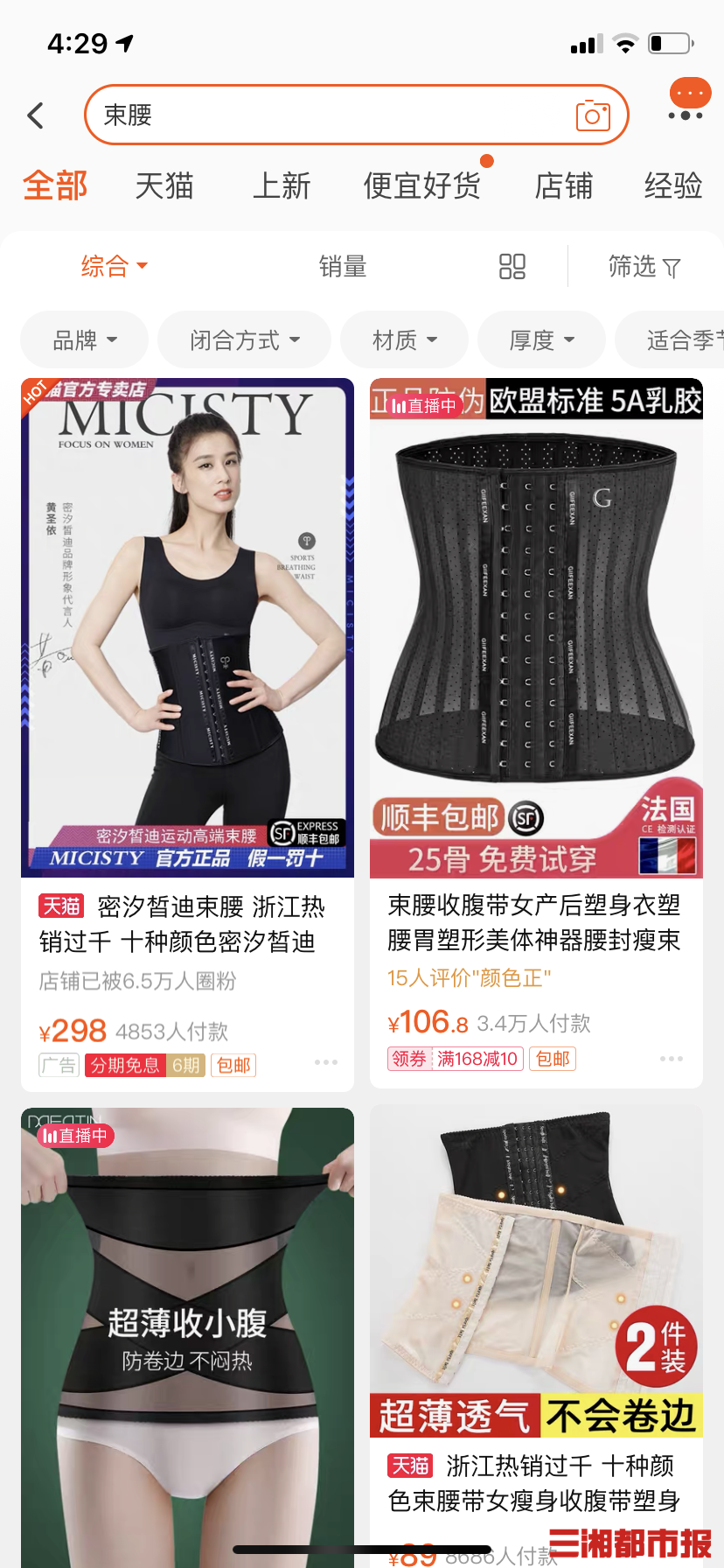Screen dimensions: 724x1568
Task: Sort results by 销量
Action: tap(343, 266)
